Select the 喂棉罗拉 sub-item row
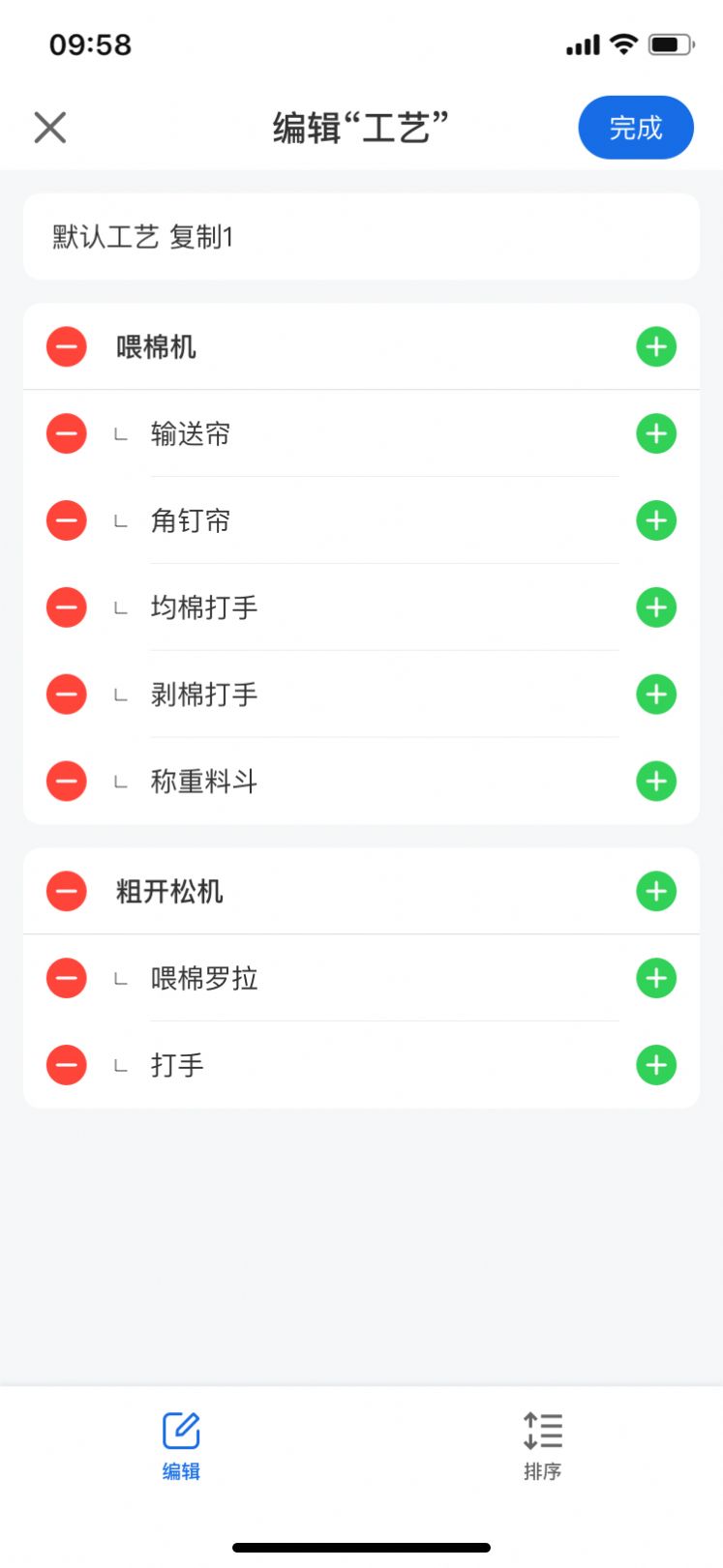Screen dimensions: 723x1568 [205, 978]
